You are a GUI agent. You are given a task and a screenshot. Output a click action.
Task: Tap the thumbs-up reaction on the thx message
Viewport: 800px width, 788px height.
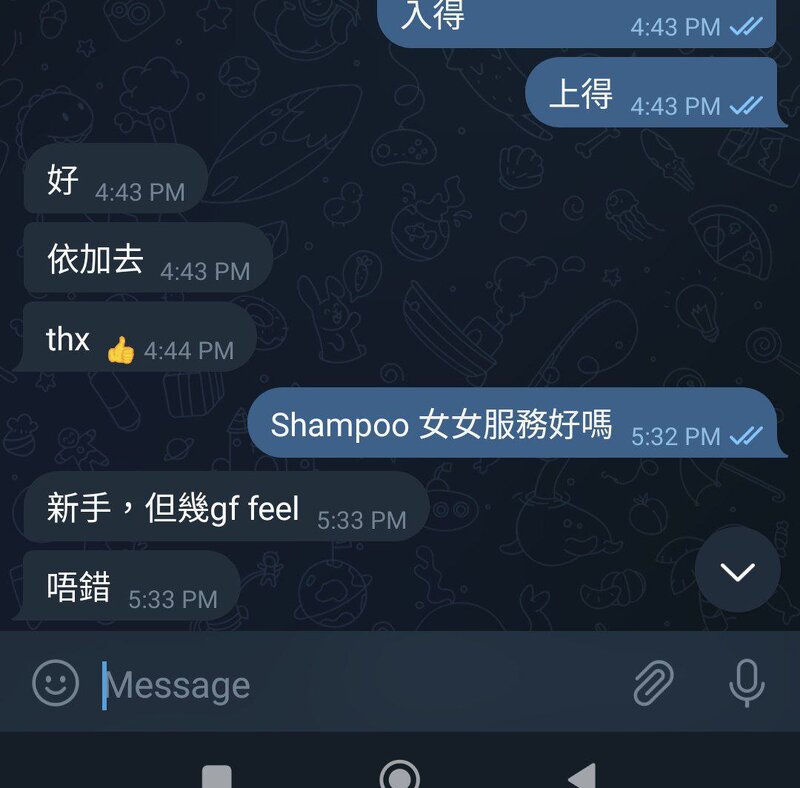[x=120, y=350]
